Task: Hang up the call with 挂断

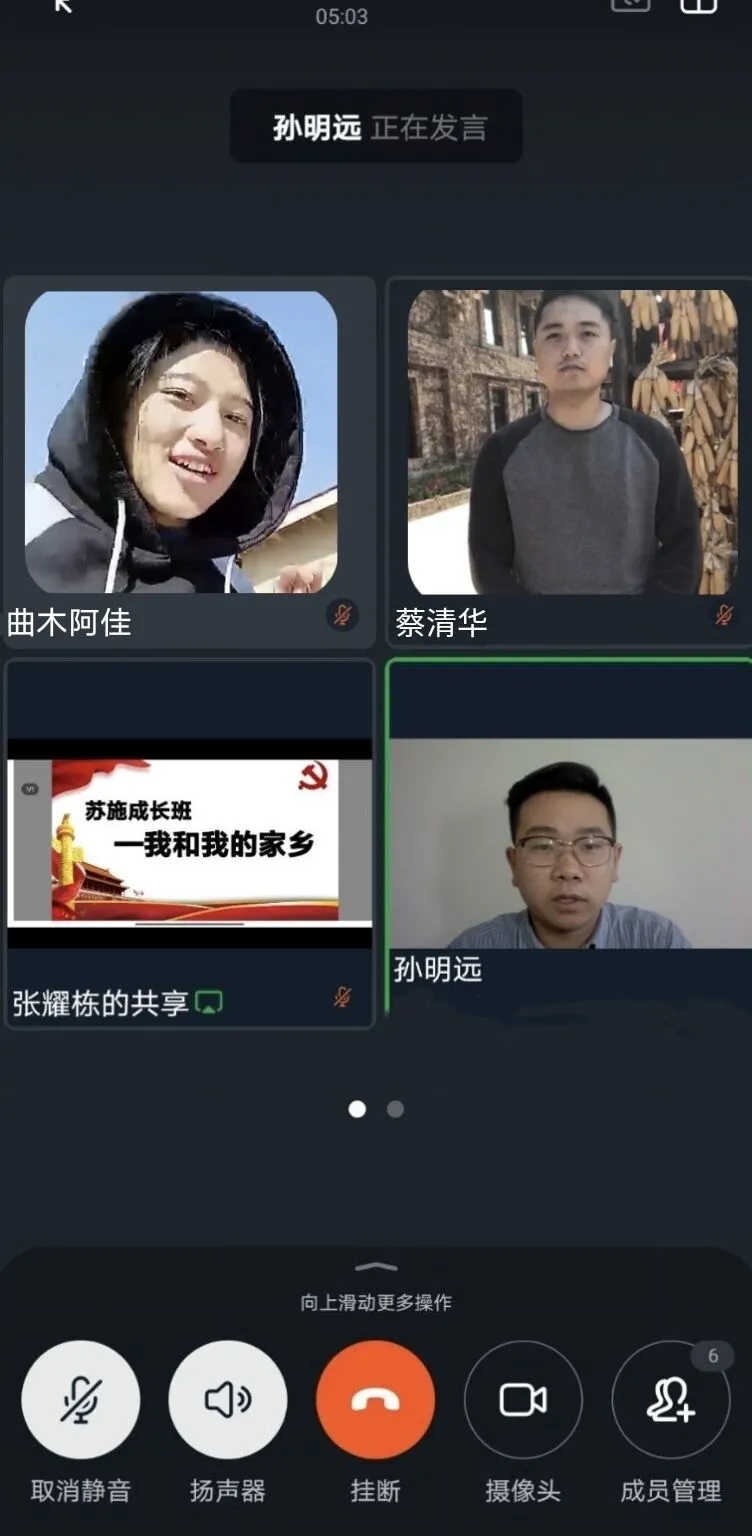Action: [375, 1399]
